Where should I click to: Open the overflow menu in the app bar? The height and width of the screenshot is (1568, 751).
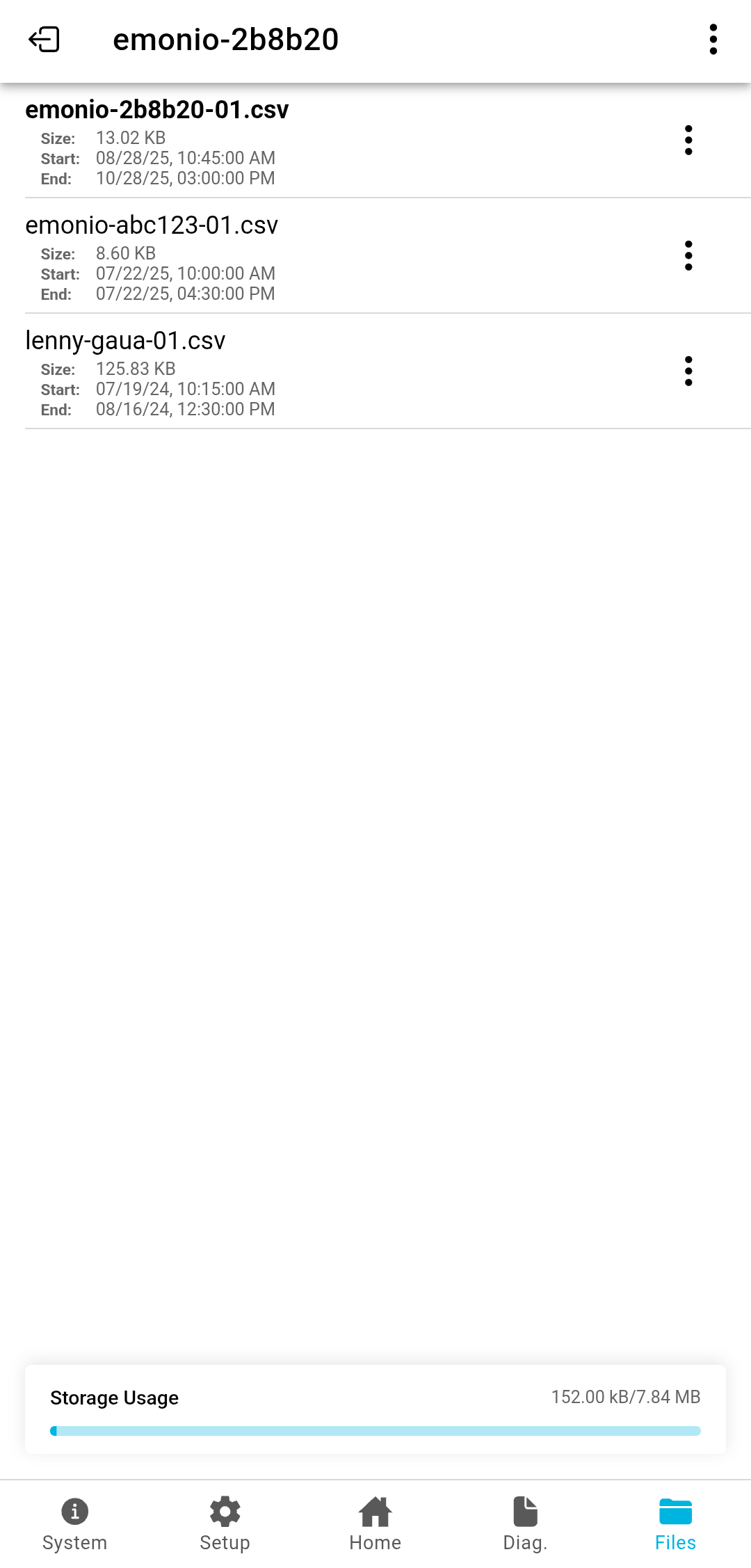[713, 40]
